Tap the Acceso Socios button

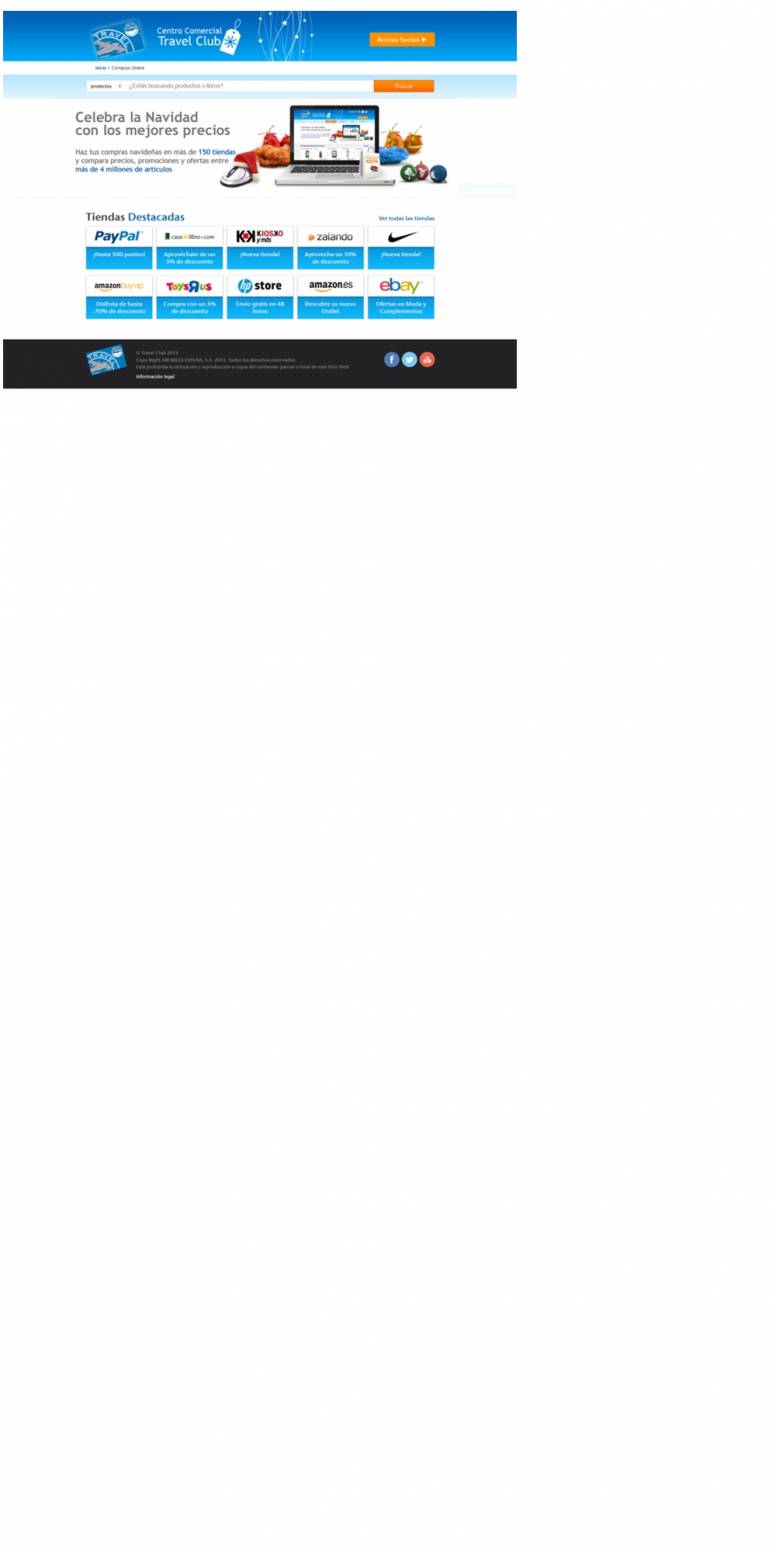(401, 39)
